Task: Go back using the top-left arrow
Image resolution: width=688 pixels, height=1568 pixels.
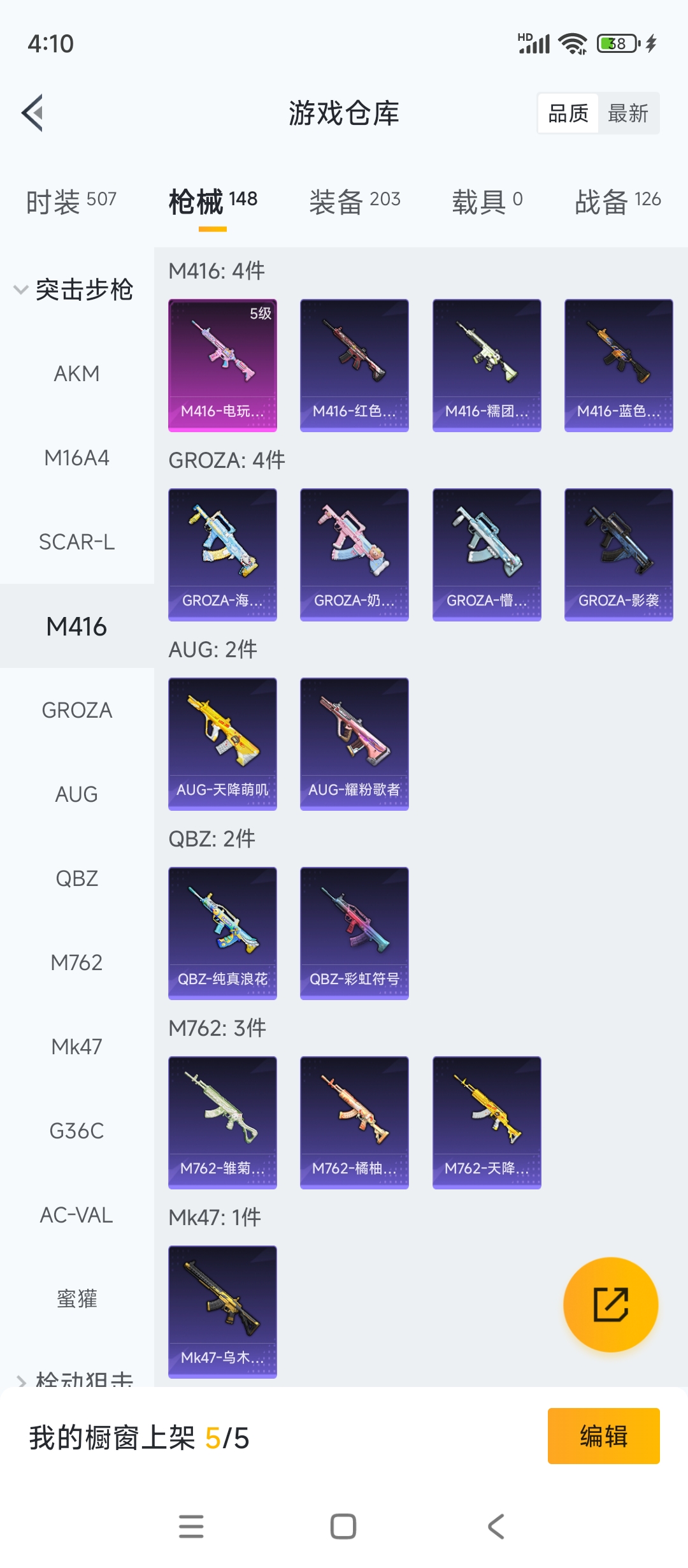Action: coord(32,113)
